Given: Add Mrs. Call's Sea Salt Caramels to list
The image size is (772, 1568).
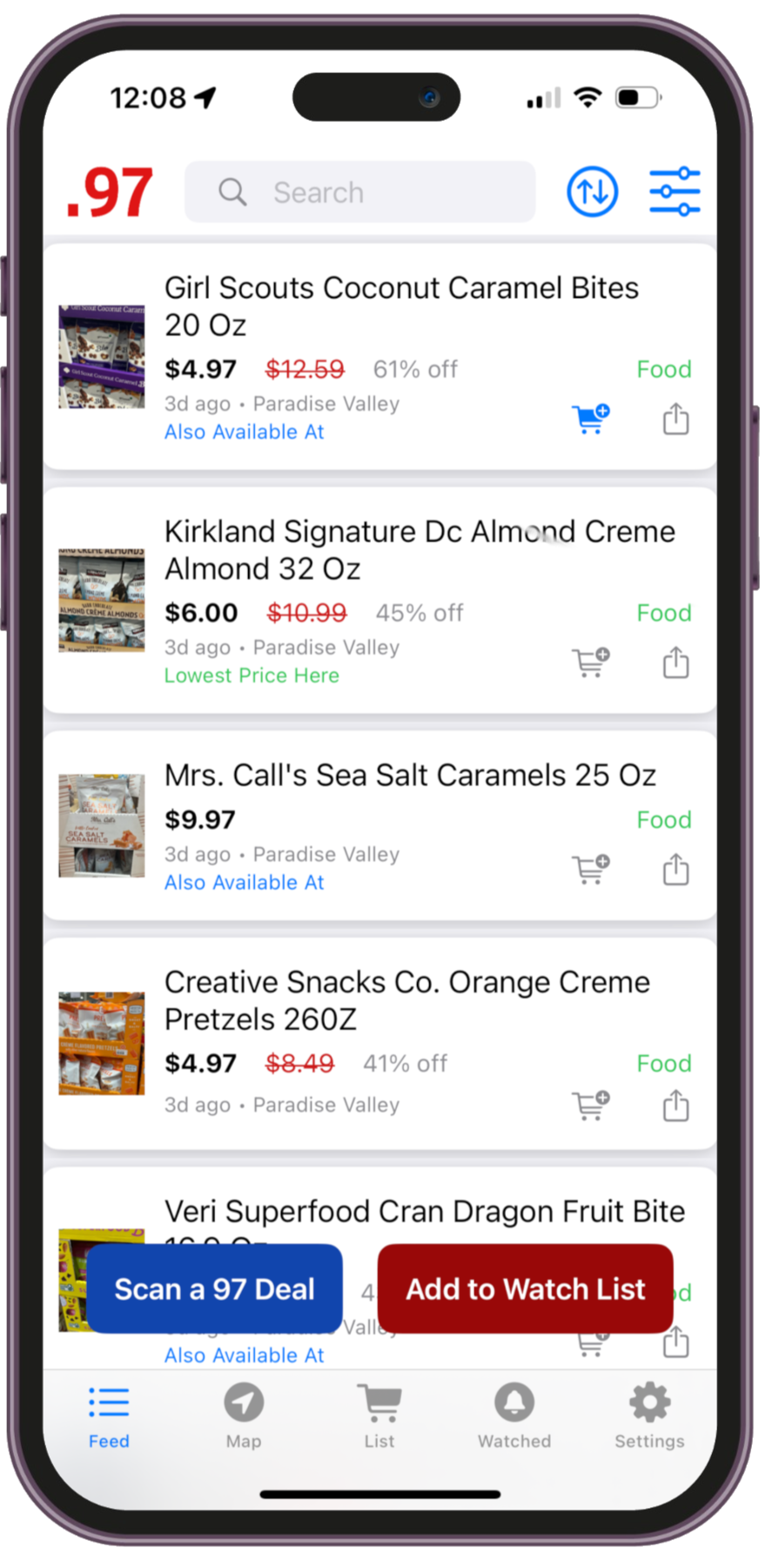Looking at the screenshot, I should tap(591, 870).
